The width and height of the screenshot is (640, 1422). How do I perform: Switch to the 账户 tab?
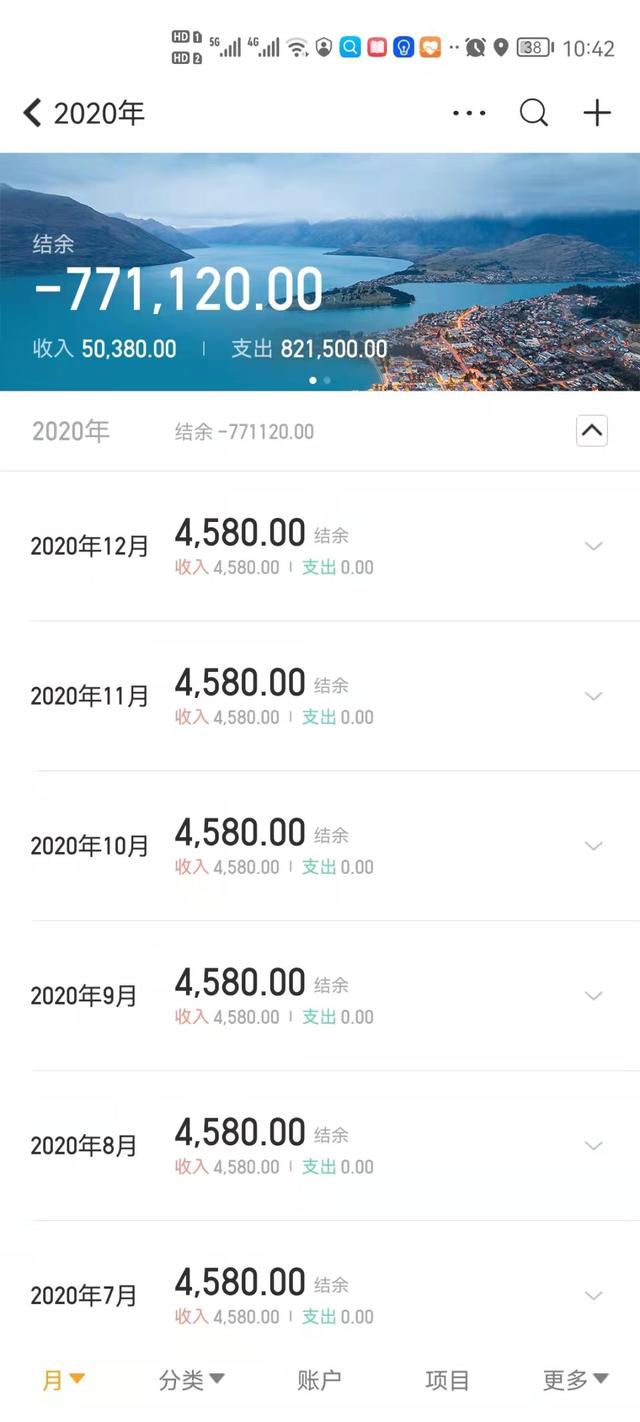319,1380
